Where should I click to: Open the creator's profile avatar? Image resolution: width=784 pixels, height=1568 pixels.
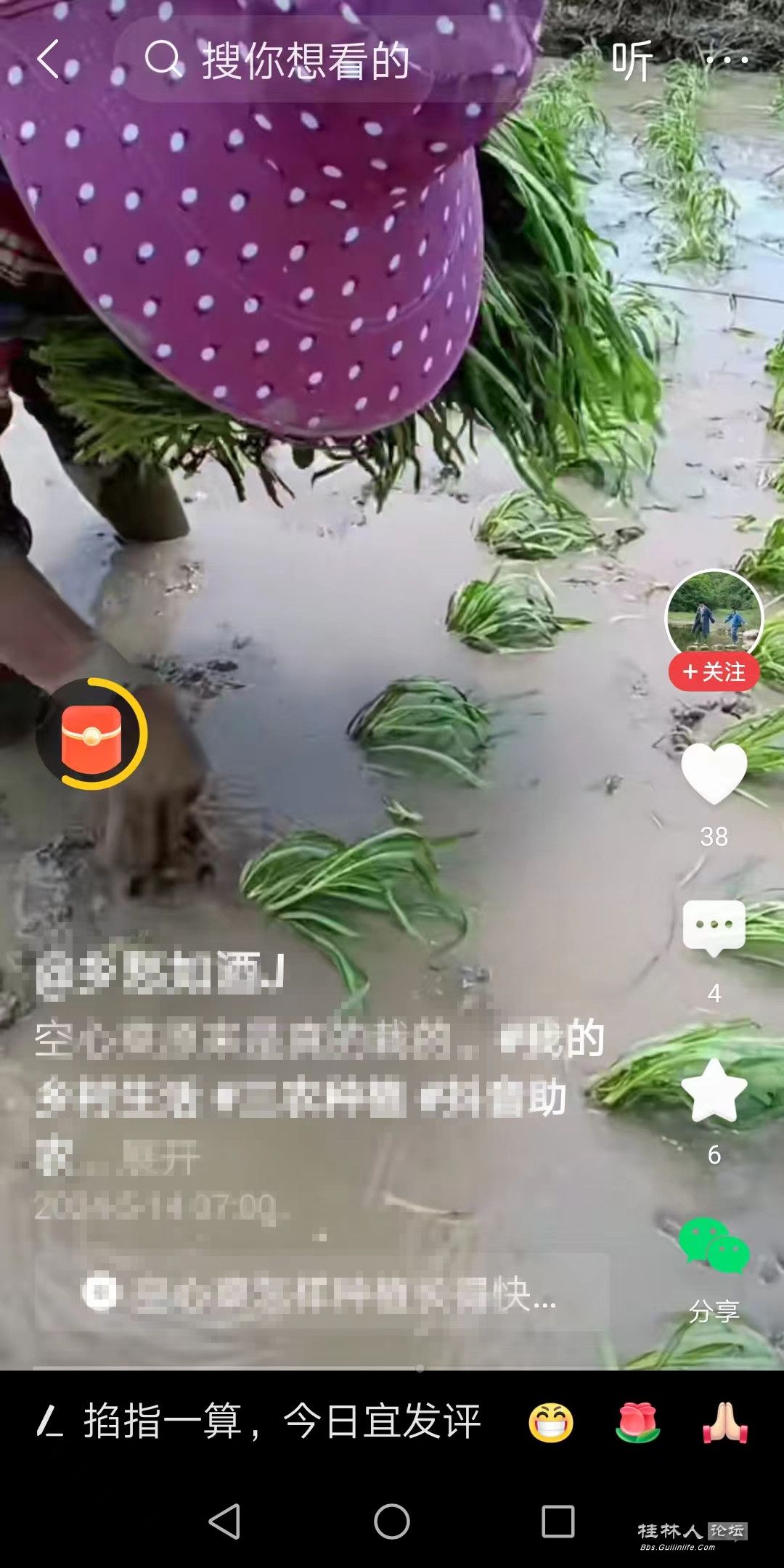coord(714,616)
